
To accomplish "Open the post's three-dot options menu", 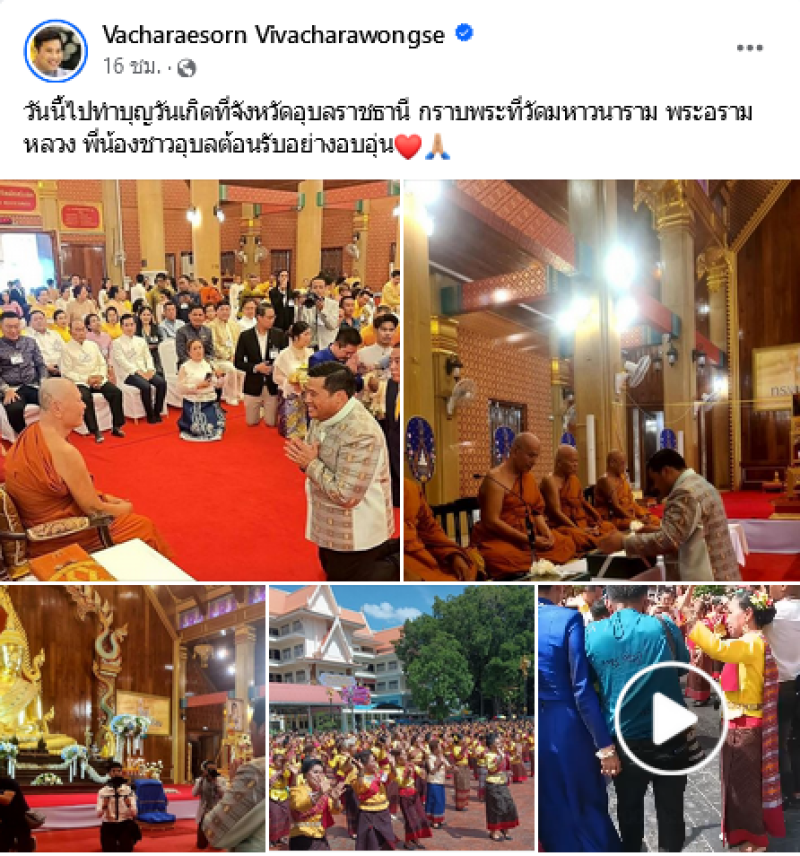I will point(749,47).
